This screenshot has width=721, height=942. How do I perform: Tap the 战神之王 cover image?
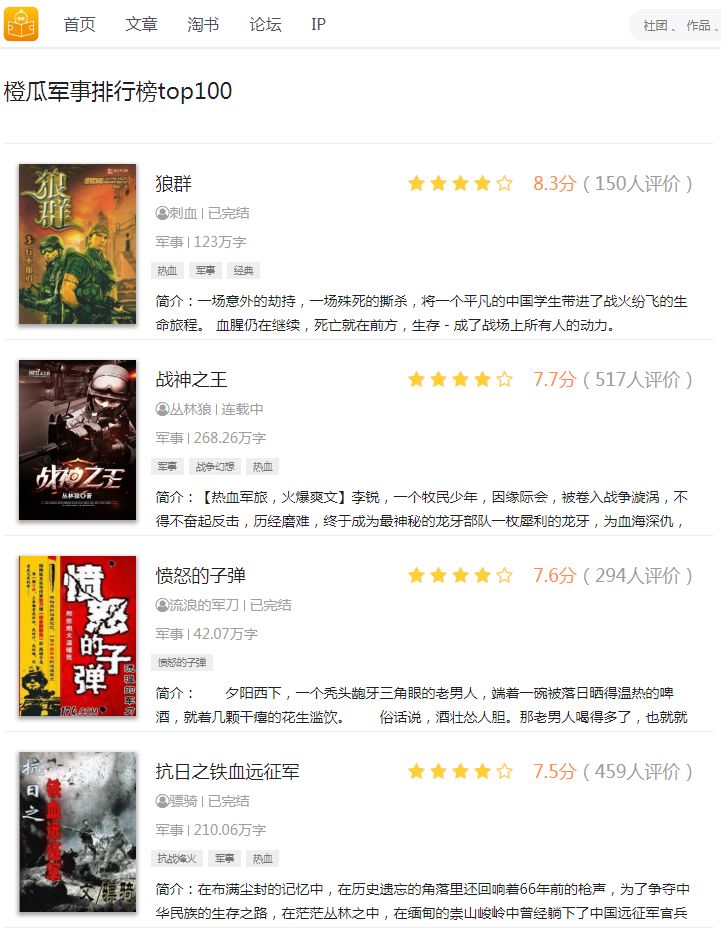click(x=77, y=440)
